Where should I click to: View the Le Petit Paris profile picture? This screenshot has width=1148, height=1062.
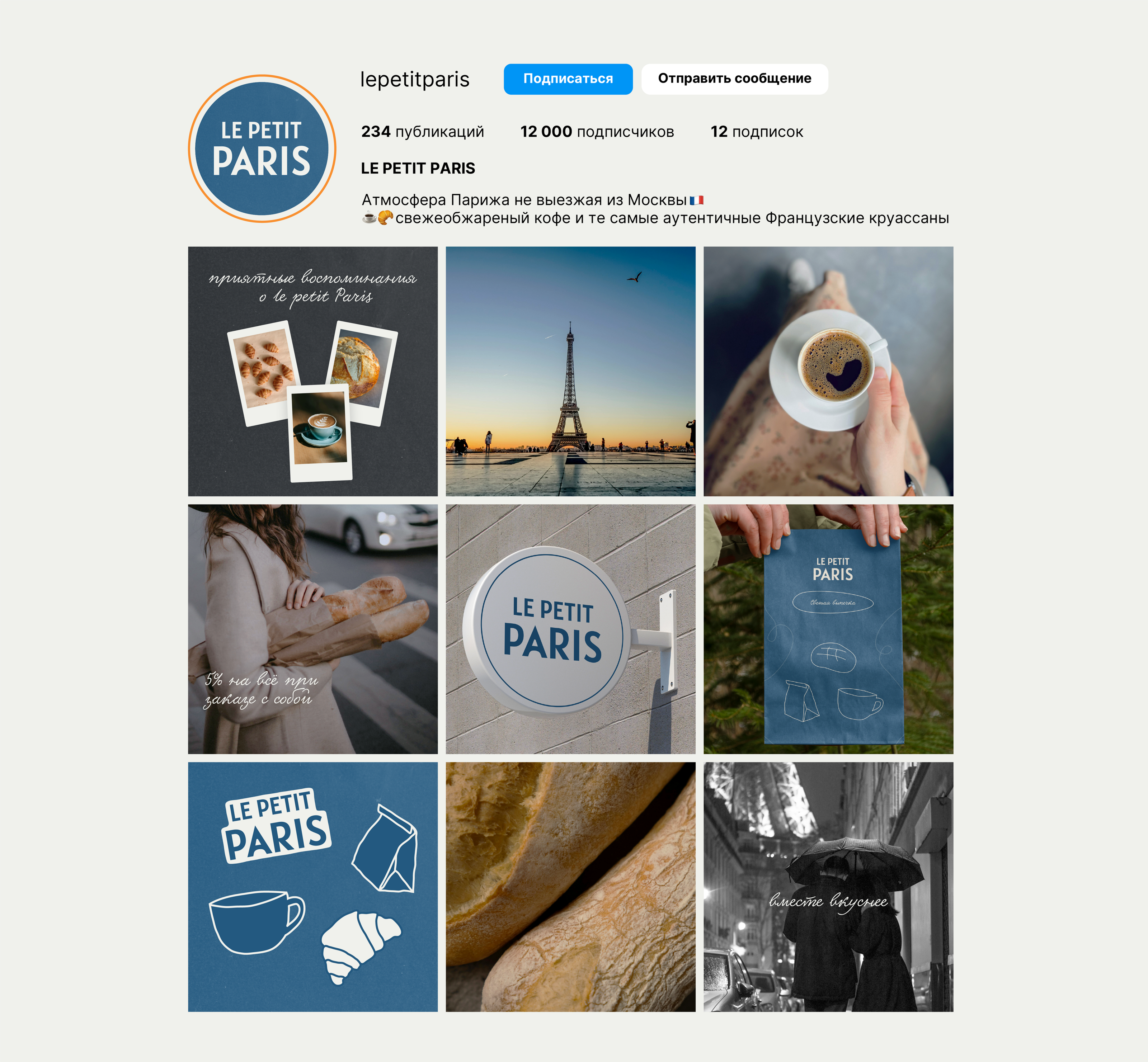(262, 148)
